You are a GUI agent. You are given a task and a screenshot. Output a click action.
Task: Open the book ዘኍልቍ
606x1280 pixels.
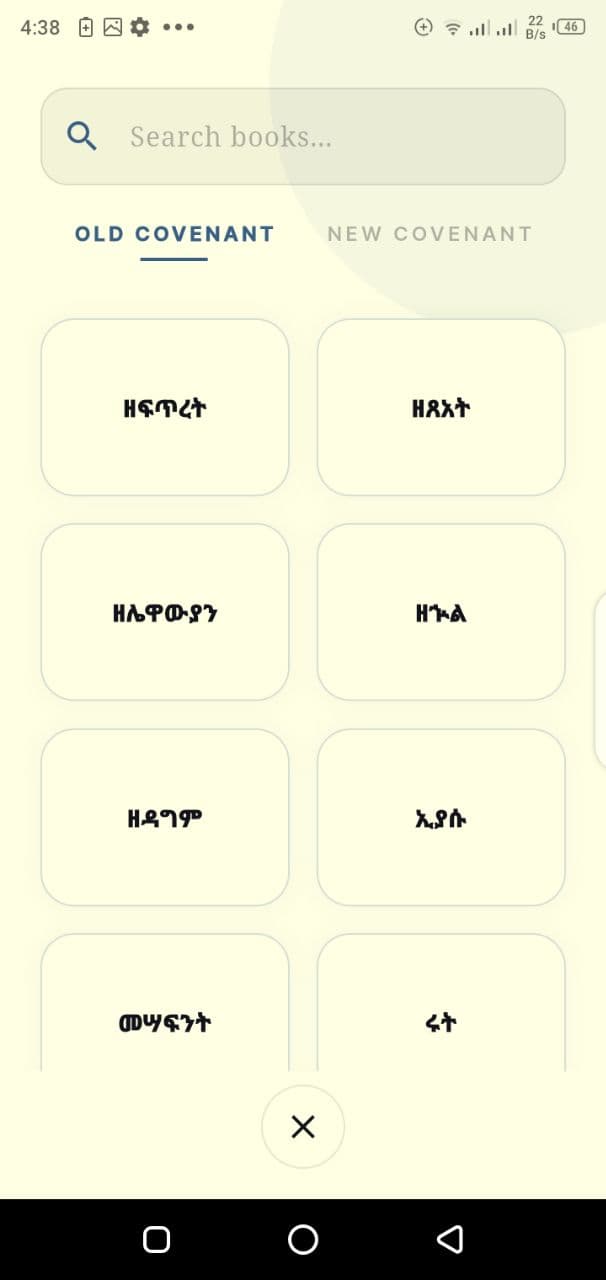point(441,613)
